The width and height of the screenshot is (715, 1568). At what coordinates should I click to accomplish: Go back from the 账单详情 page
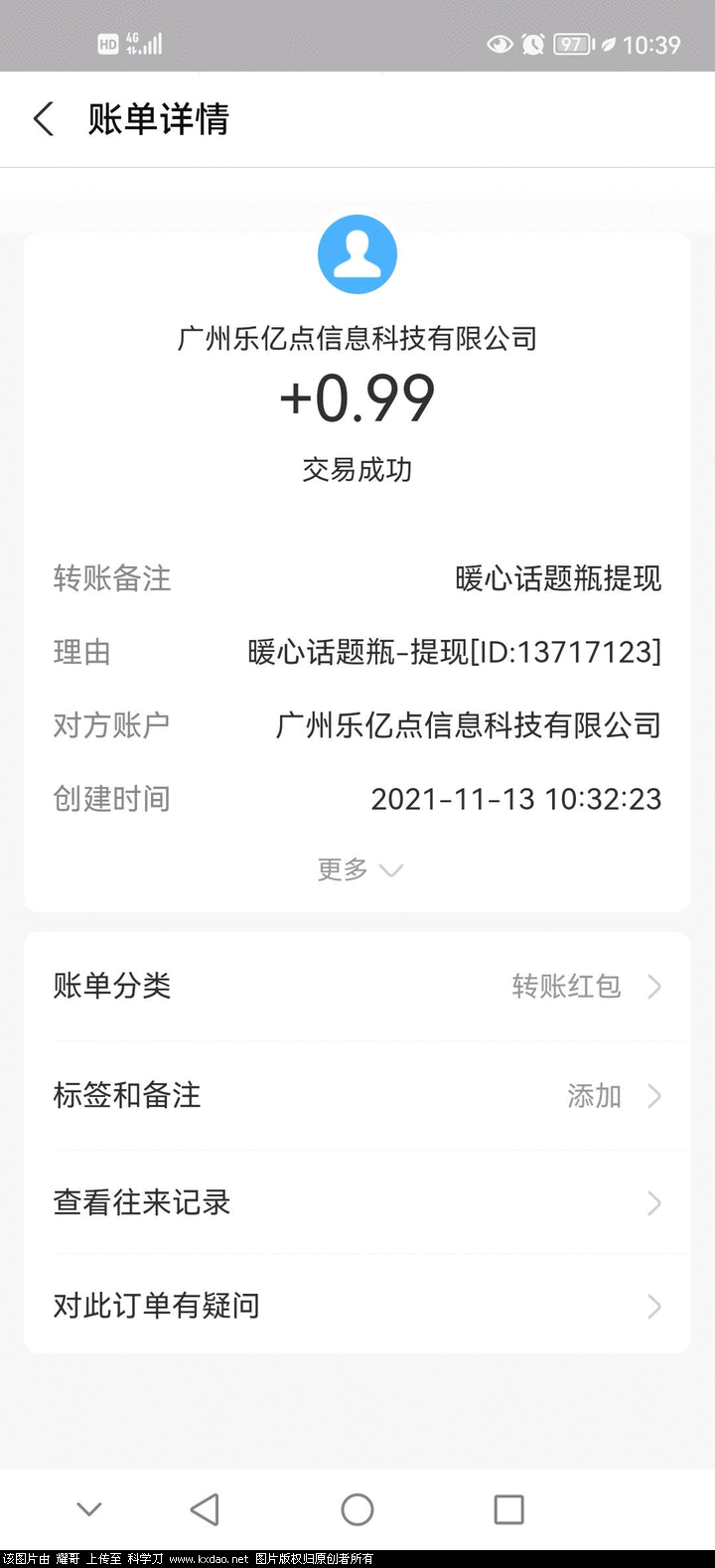click(44, 119)
